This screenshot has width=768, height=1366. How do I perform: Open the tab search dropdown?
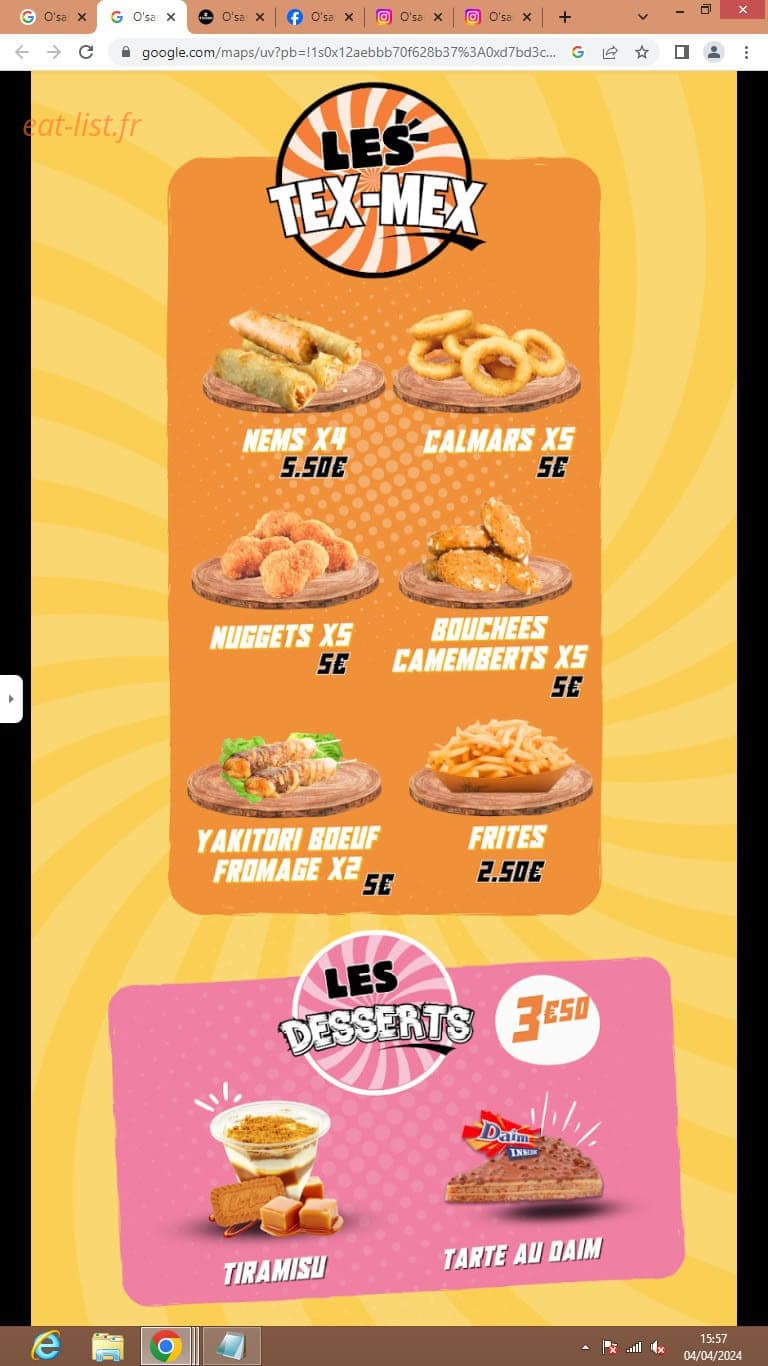click(642, 17)
